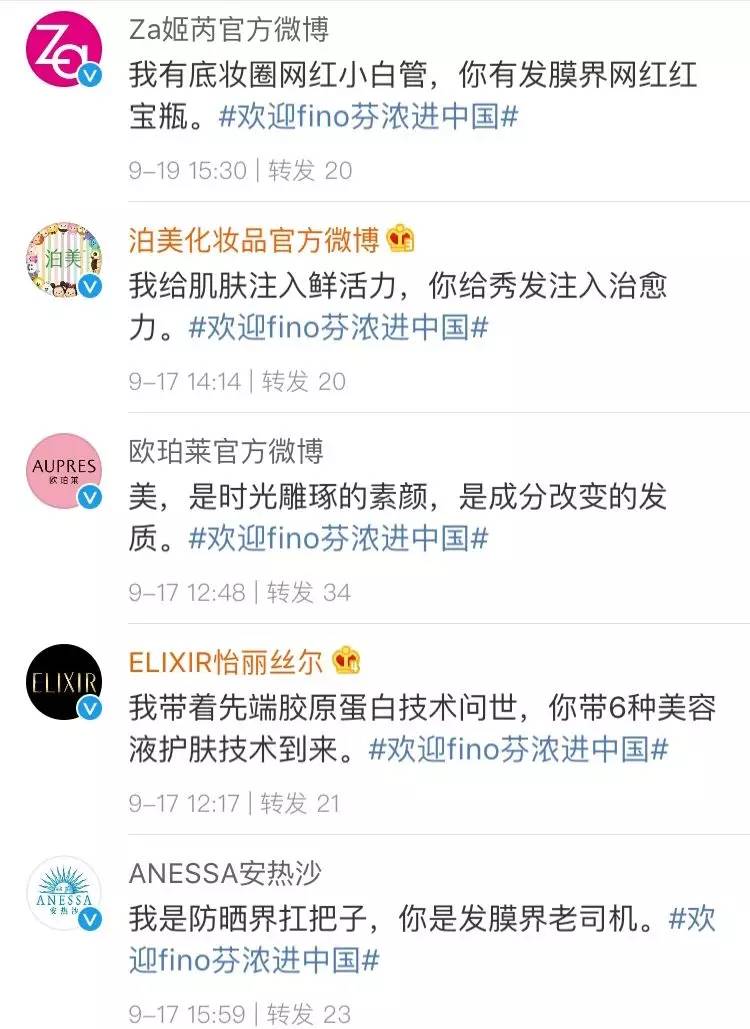The height and width of the screenshot is (1029, 750).
Task: Tap 转发 21 under ELIXIR's post
Action: coord(300,803)
